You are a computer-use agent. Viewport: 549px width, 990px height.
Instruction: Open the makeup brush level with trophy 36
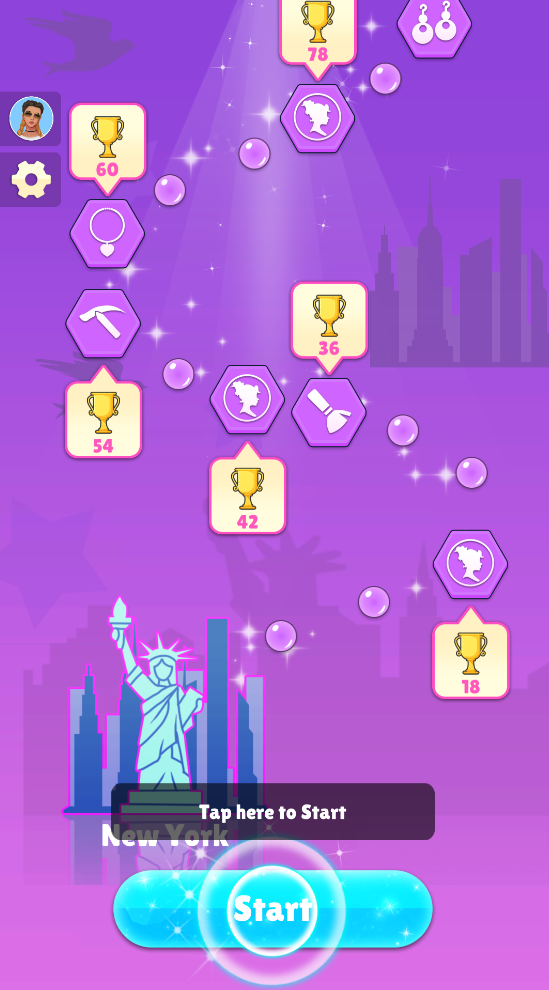coord(329,412)
